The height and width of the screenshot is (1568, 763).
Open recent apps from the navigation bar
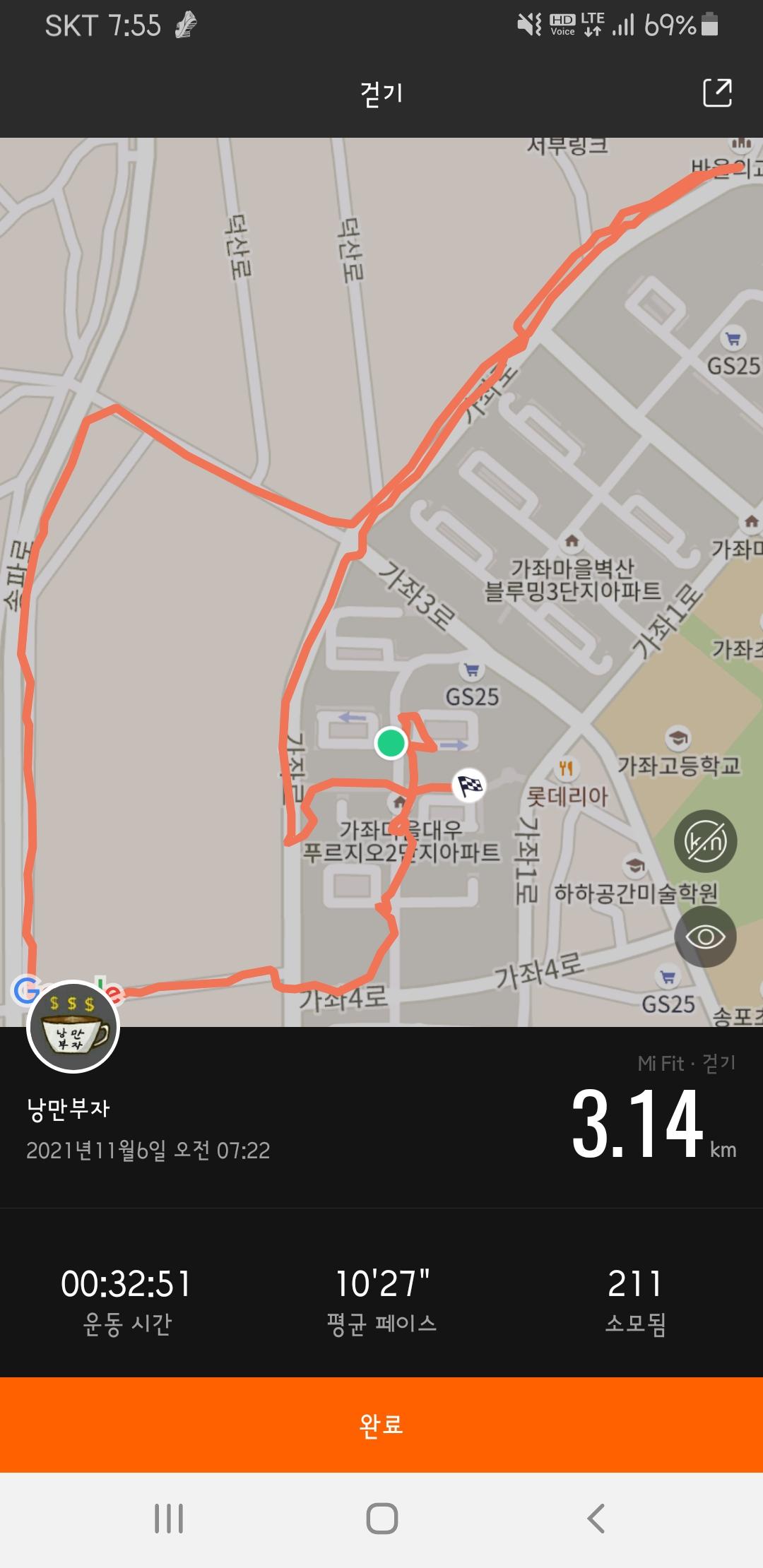[169, 1518]
